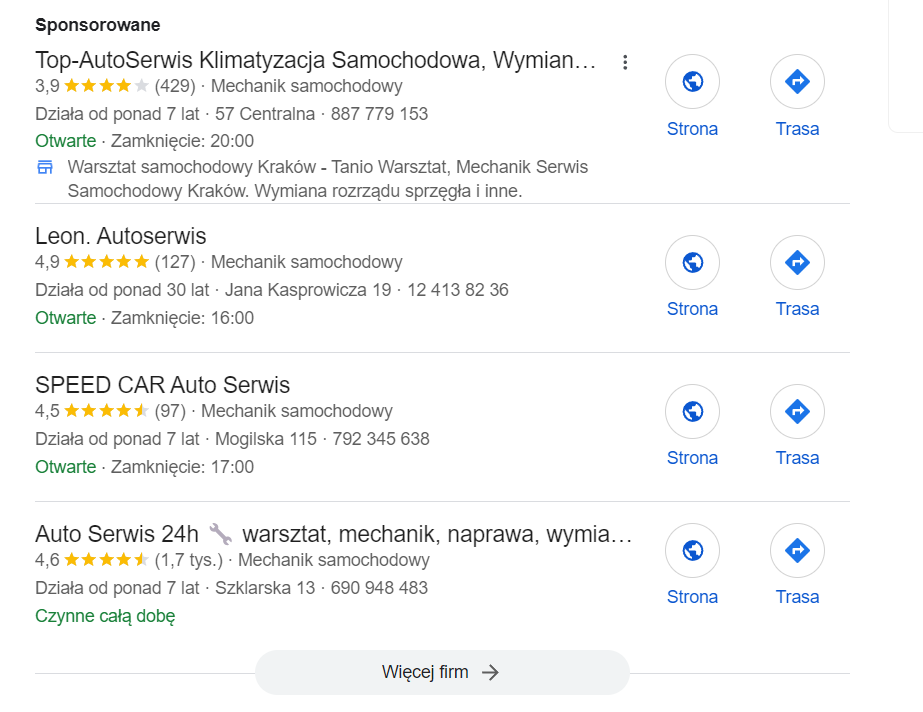Show more businesses with Więcej firm
Screen dimensions: 923x712
[441, 672]
